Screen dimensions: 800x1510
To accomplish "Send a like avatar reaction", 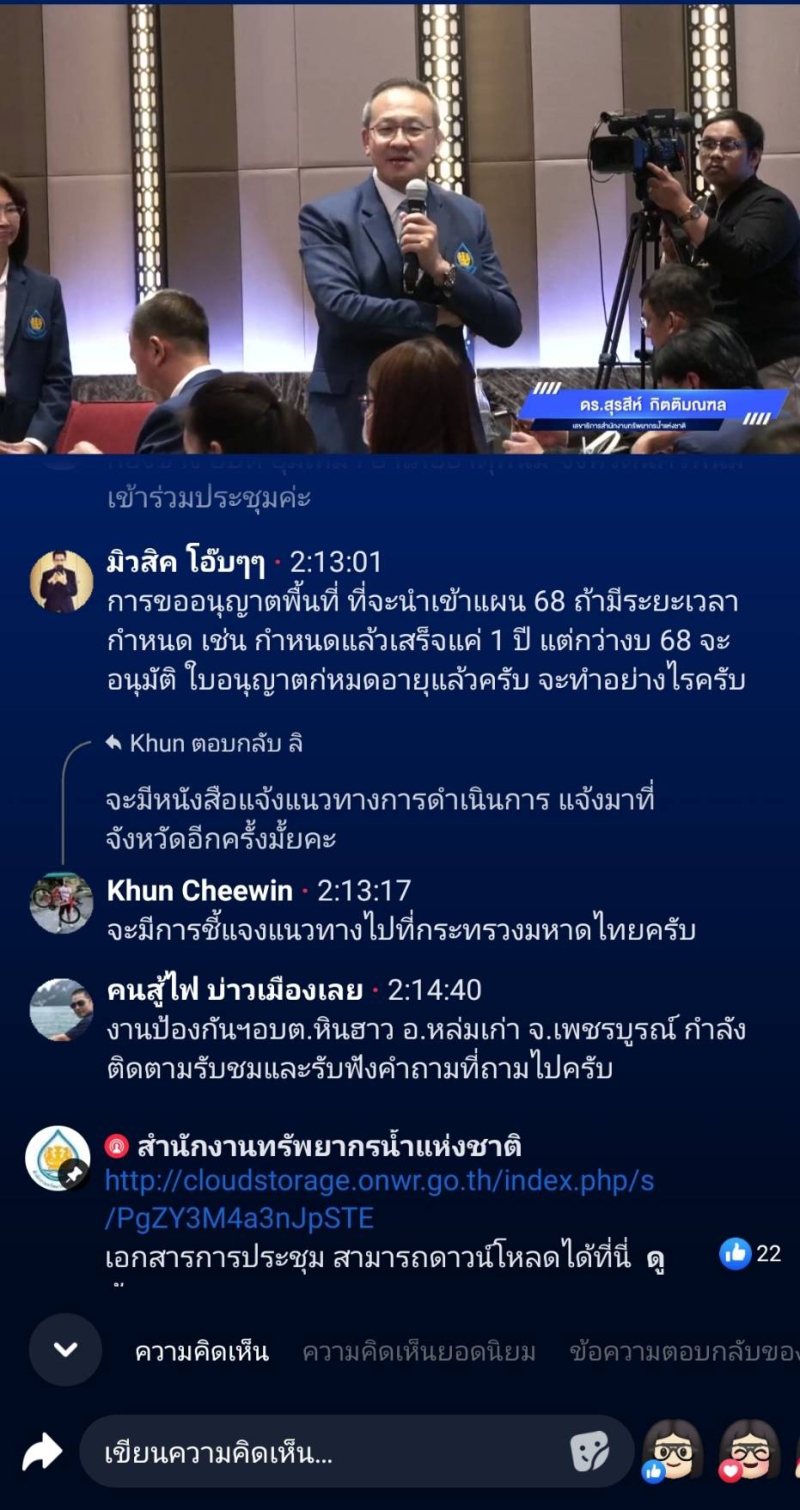I will click(673, 1450).
